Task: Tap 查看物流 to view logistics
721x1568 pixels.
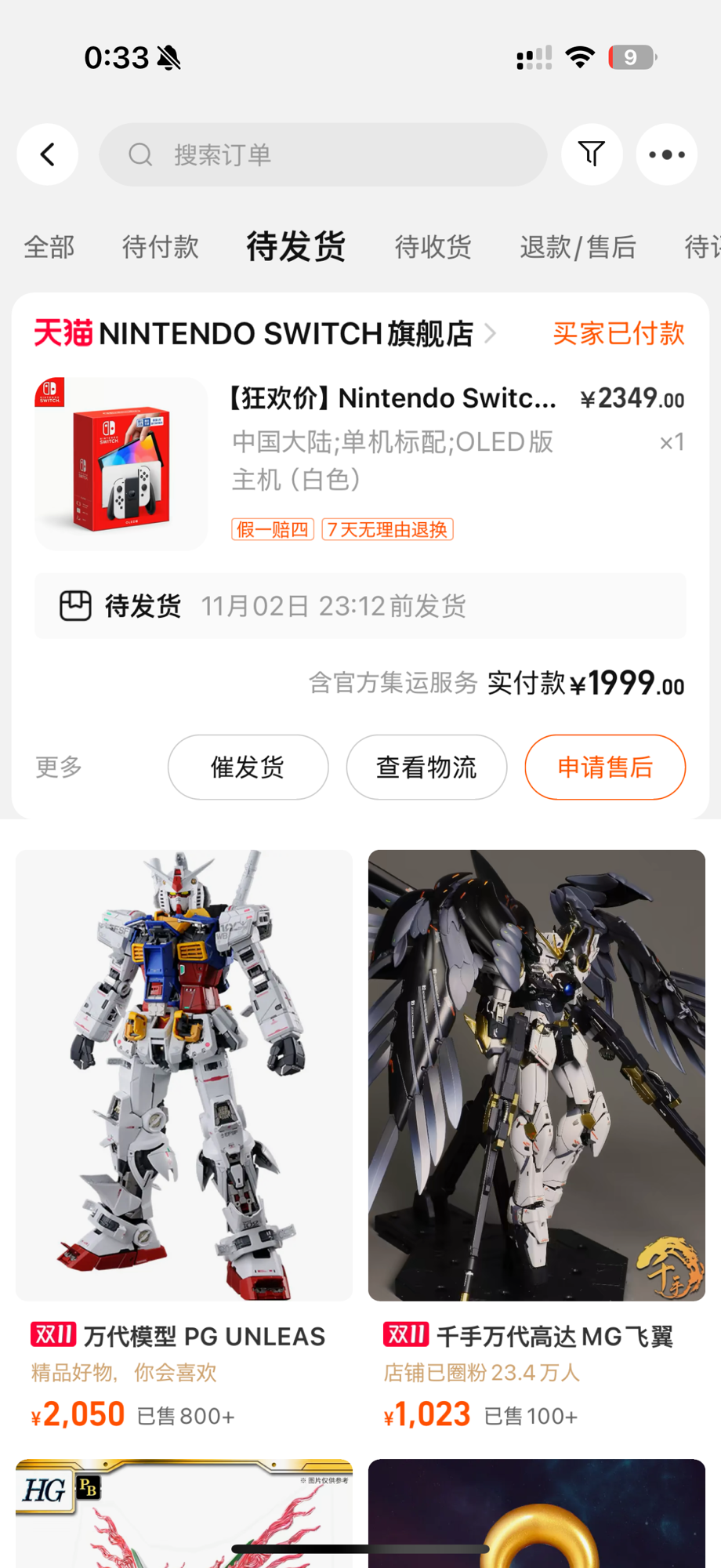Action: [426, 767]
